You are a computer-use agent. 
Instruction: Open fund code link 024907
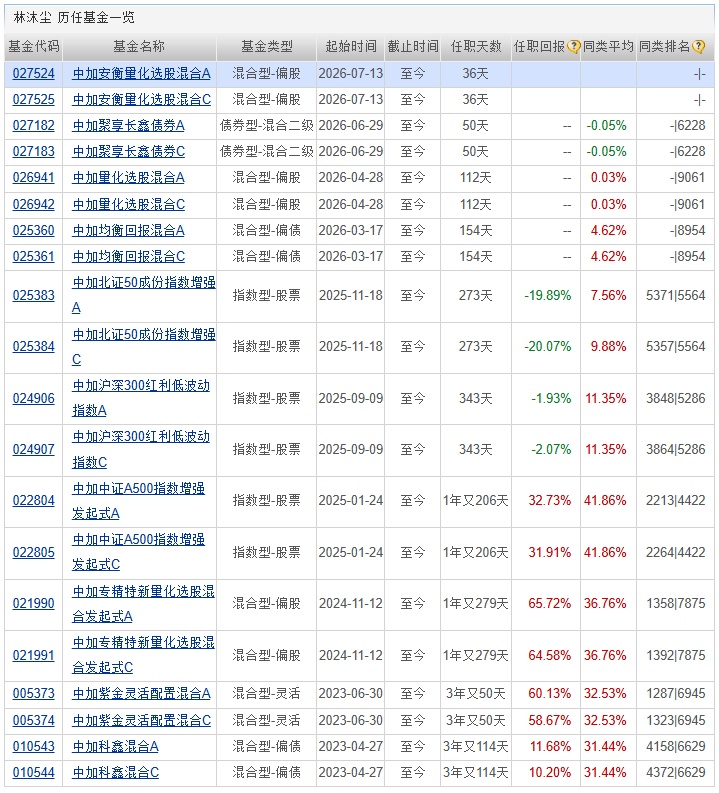click(x=33, y=450)
